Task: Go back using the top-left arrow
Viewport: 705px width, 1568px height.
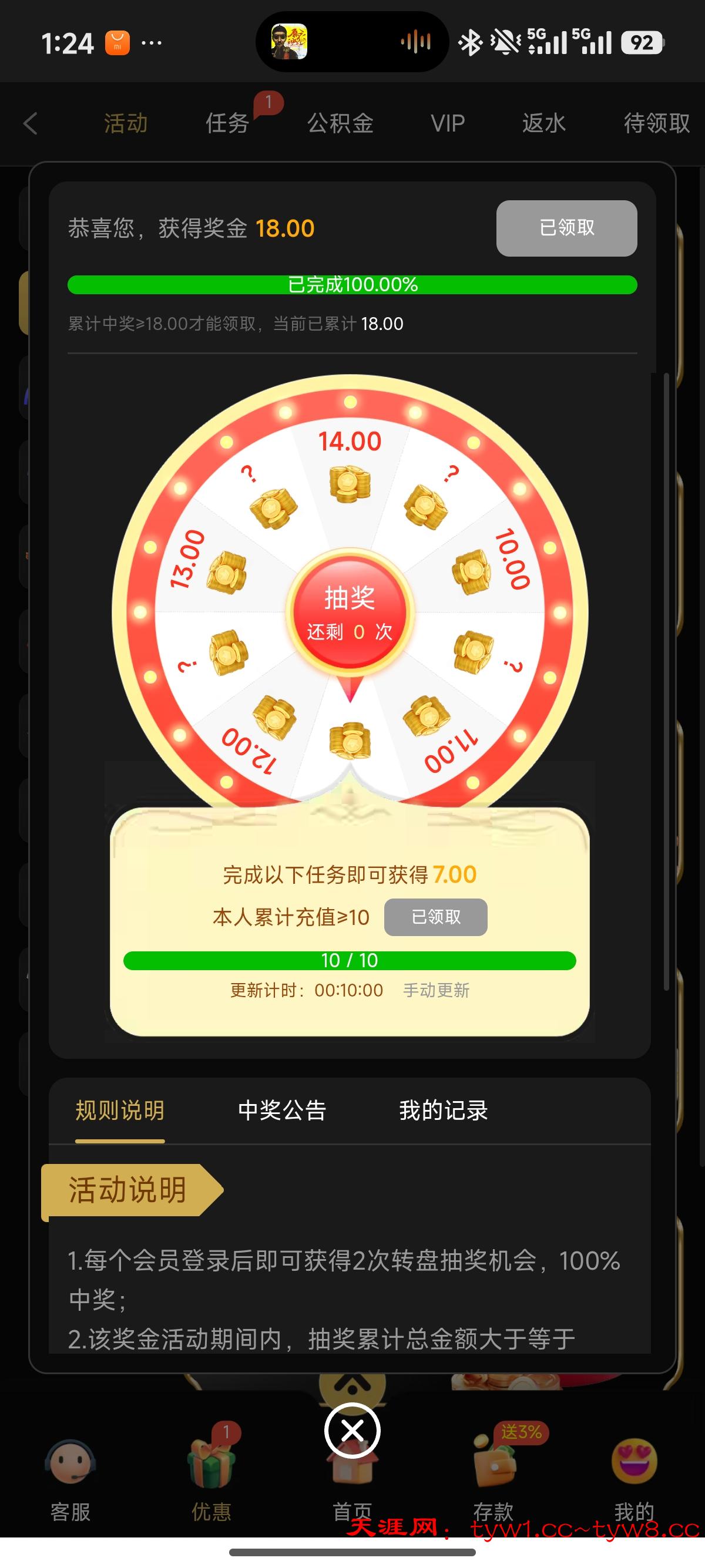Action: pyautogui.click(x=31, y=123)
